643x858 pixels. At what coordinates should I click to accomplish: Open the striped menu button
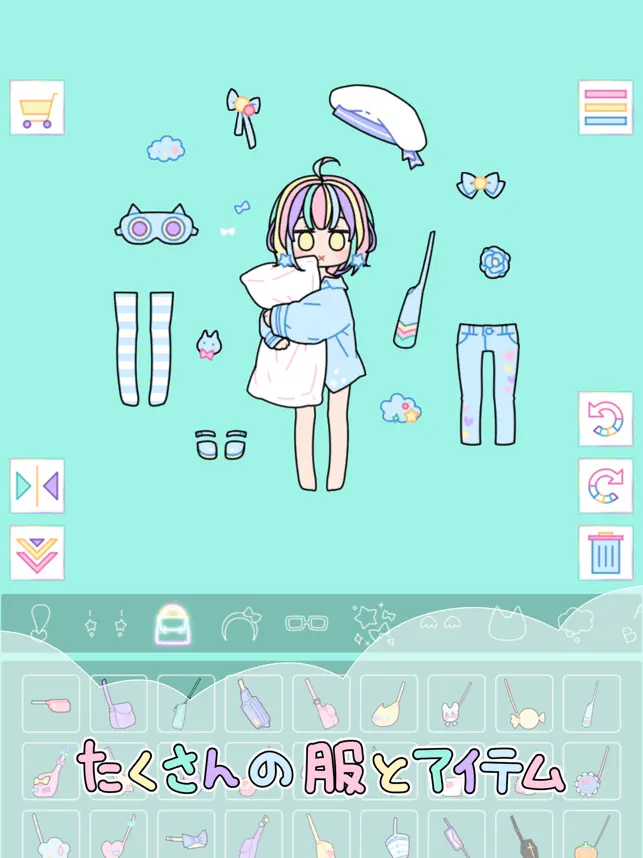pos(605,107)
